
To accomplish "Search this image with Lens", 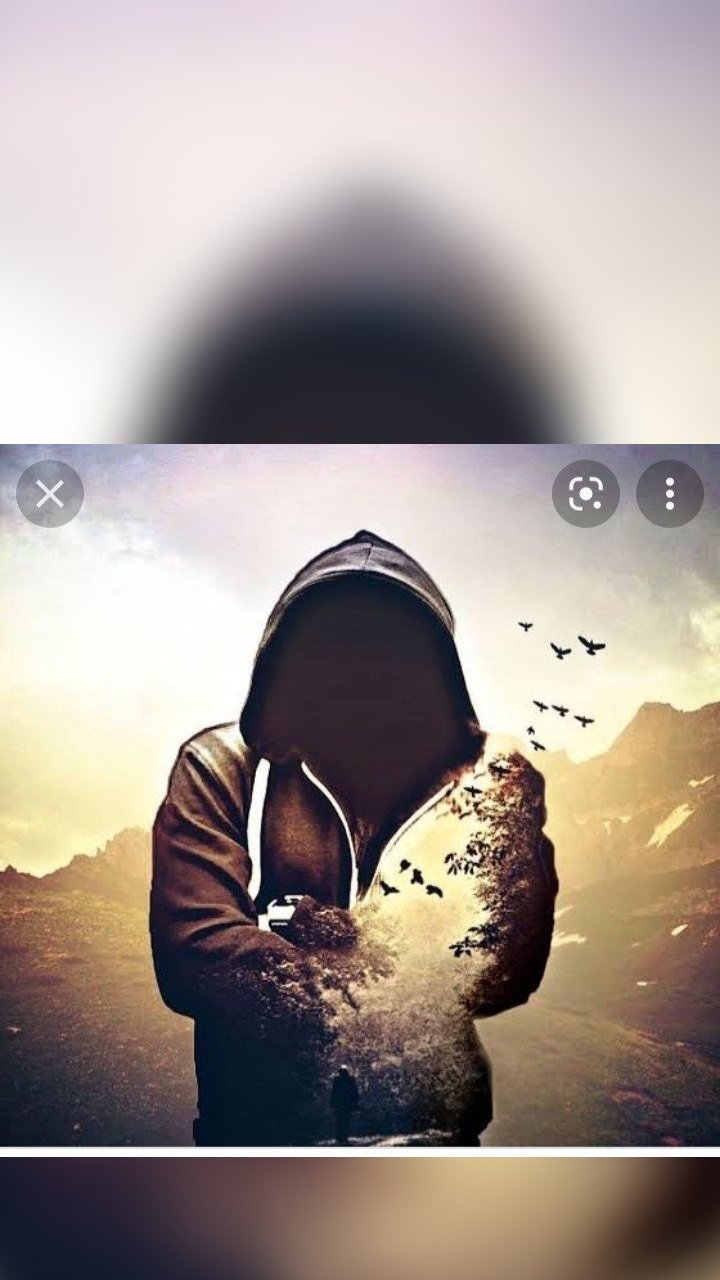I will 585,494.
